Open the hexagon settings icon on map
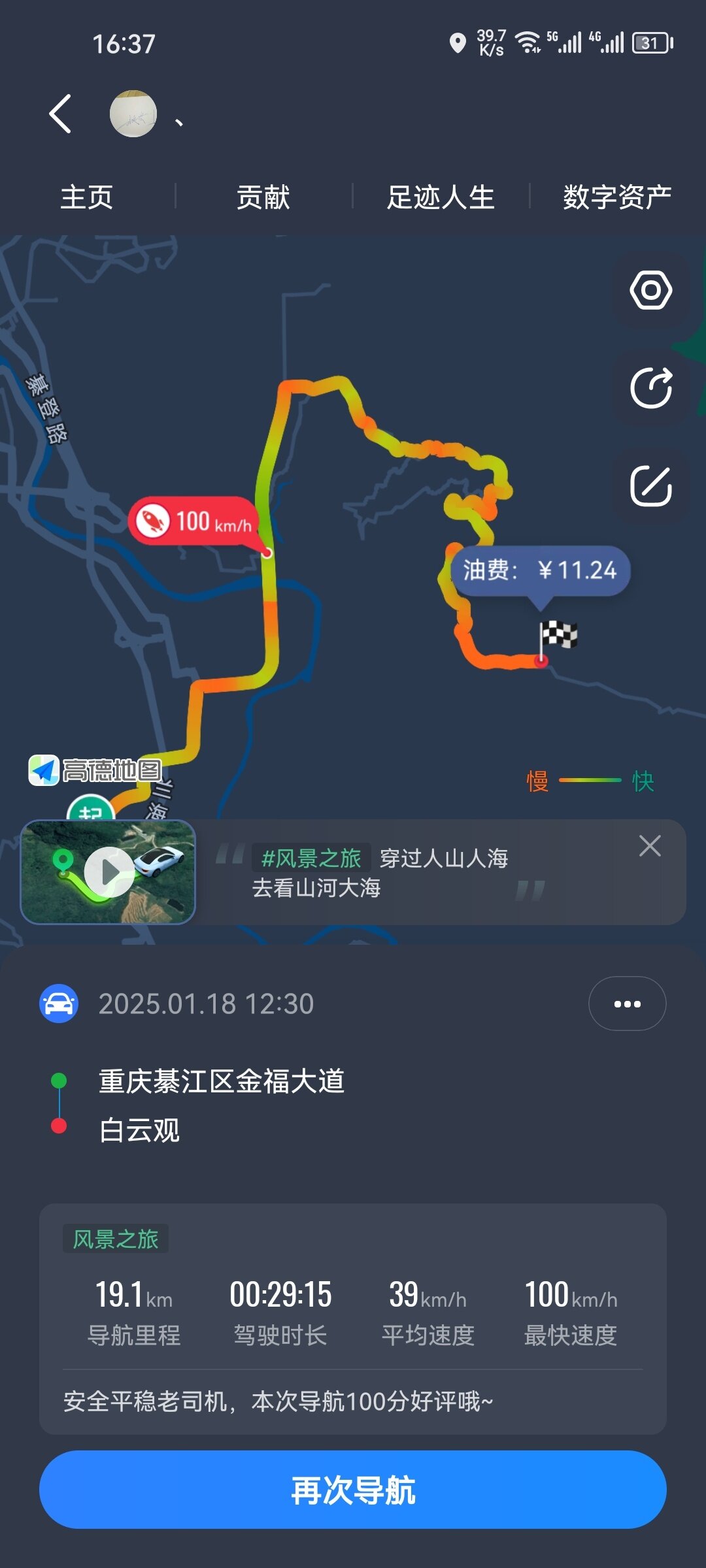Image resolution: width=706 pixels, height=1568 pixels. coord(650,290)
